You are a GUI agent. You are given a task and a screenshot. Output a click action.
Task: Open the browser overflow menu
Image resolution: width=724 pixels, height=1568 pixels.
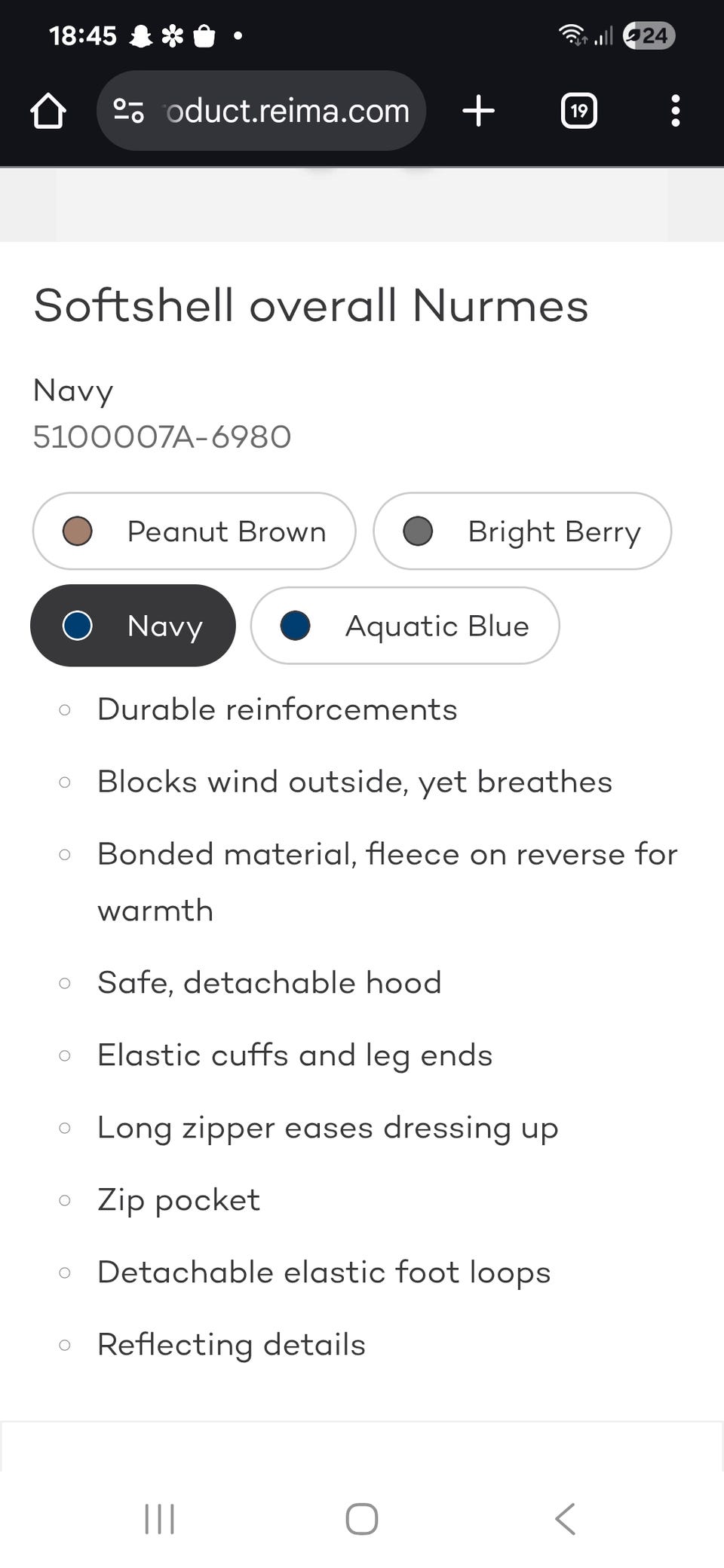pos(675,111)
